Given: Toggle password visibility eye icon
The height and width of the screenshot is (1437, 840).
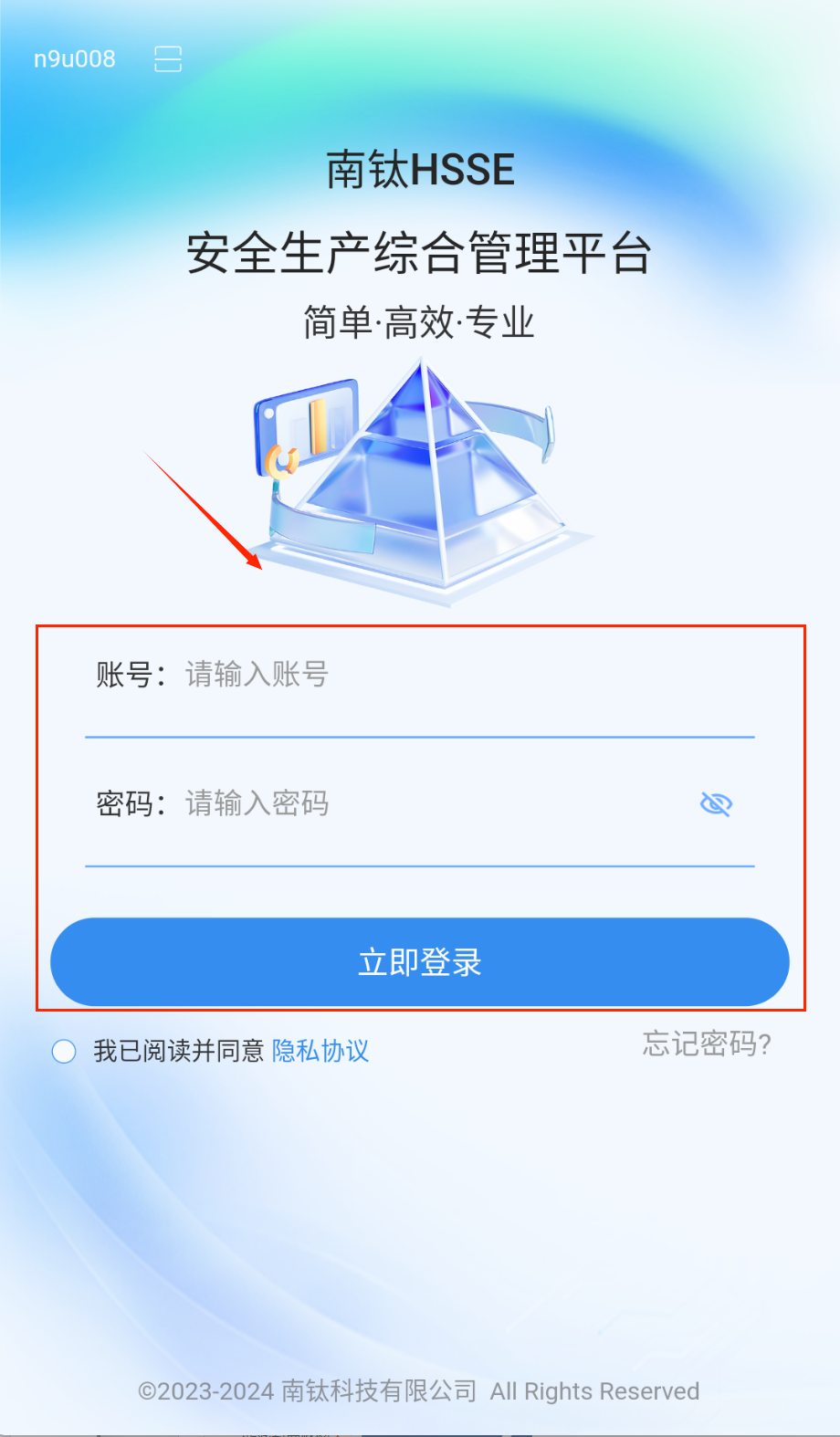Looking at the screenshot, I should tap(716, 803).
